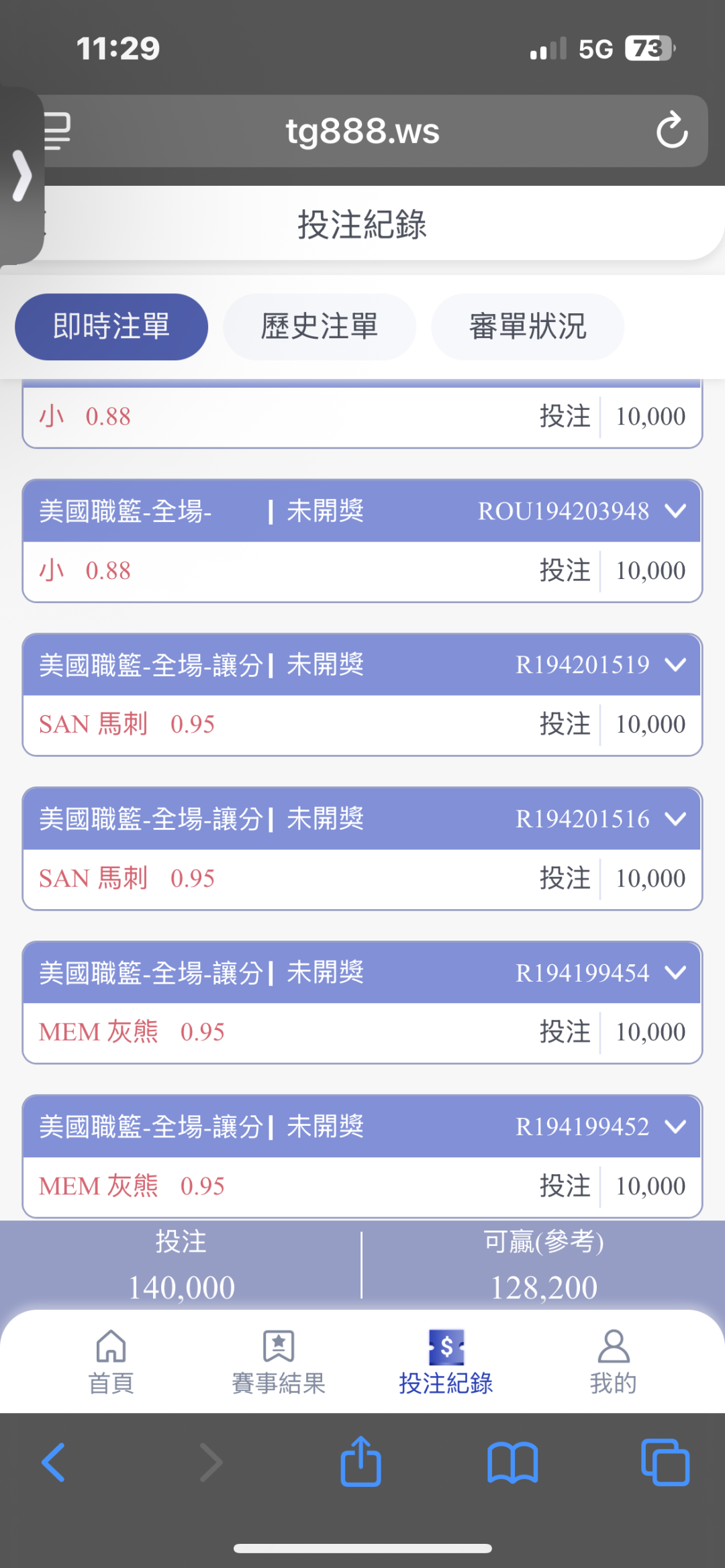Expand bet R194201516 details
The image size is (725, 1568).
[x=675, y=819]
